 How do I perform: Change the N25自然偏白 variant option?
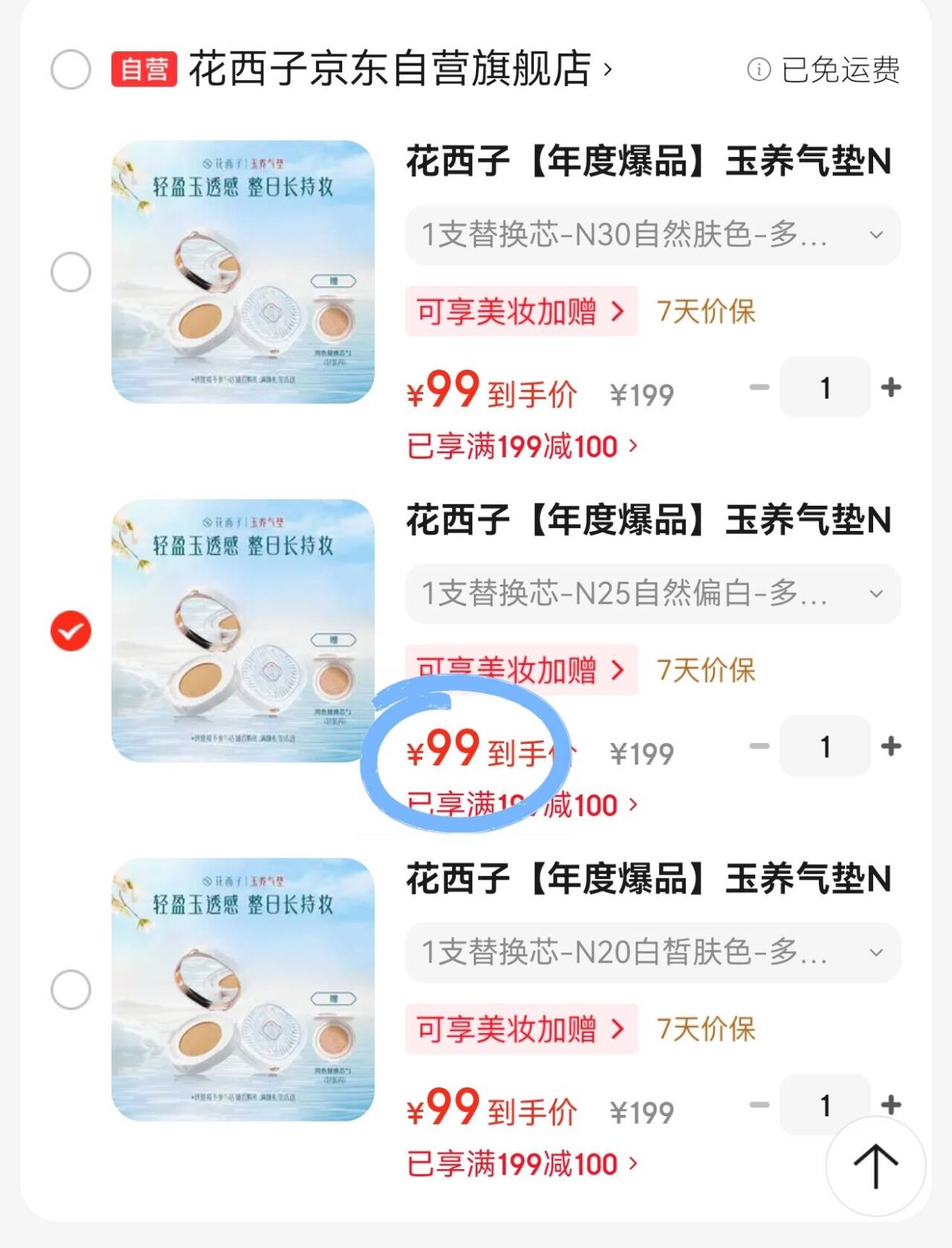click(x=652, y=594)
